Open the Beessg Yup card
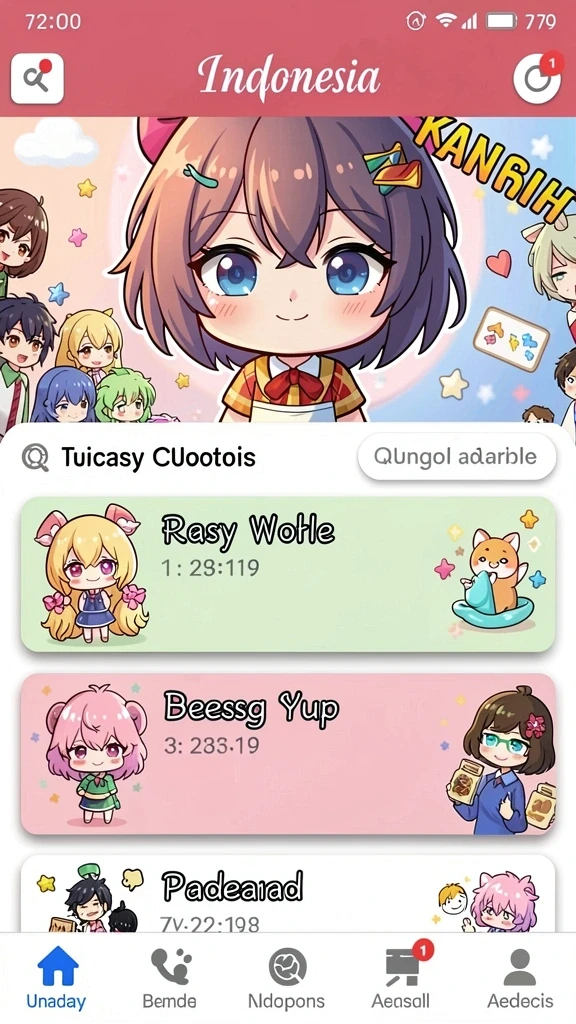 [x=288, y=754]
